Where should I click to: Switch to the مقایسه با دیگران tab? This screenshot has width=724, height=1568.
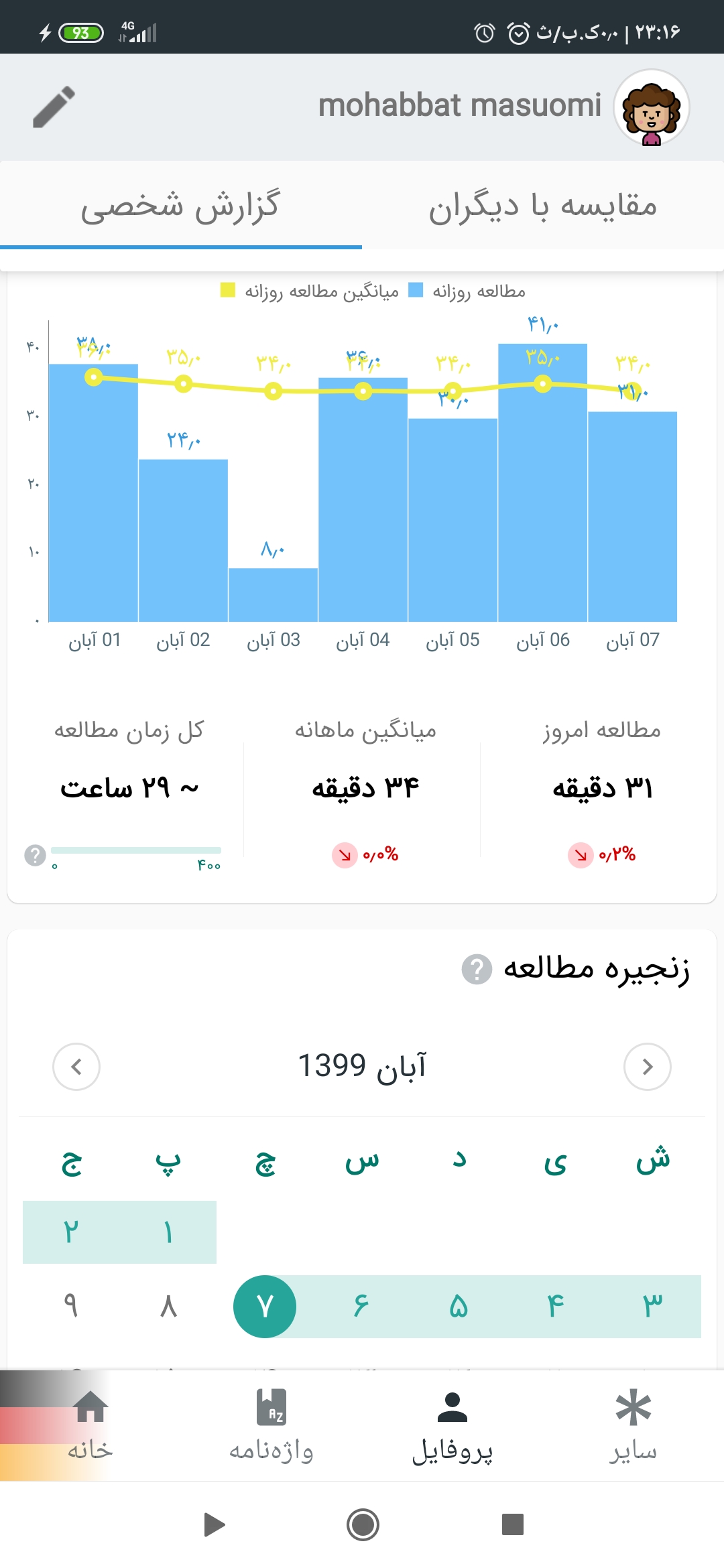pos(542,206)
